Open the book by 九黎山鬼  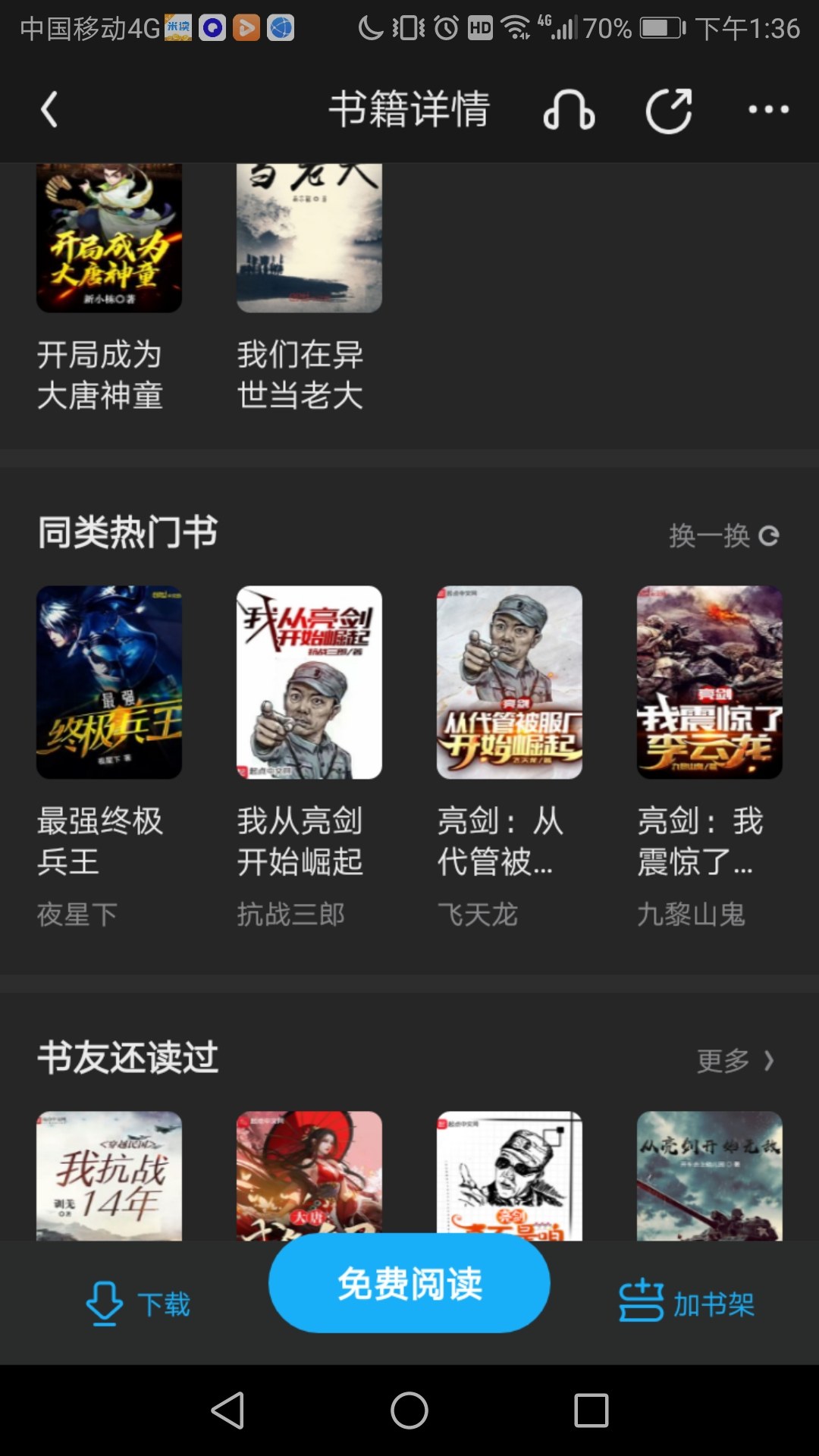[709, 682]
